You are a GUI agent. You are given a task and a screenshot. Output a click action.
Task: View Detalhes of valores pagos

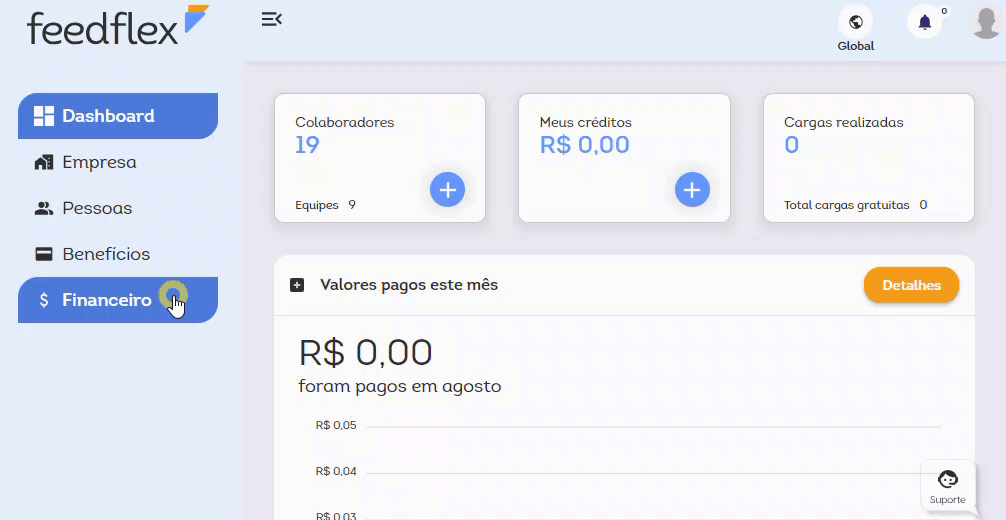[911, 285]
